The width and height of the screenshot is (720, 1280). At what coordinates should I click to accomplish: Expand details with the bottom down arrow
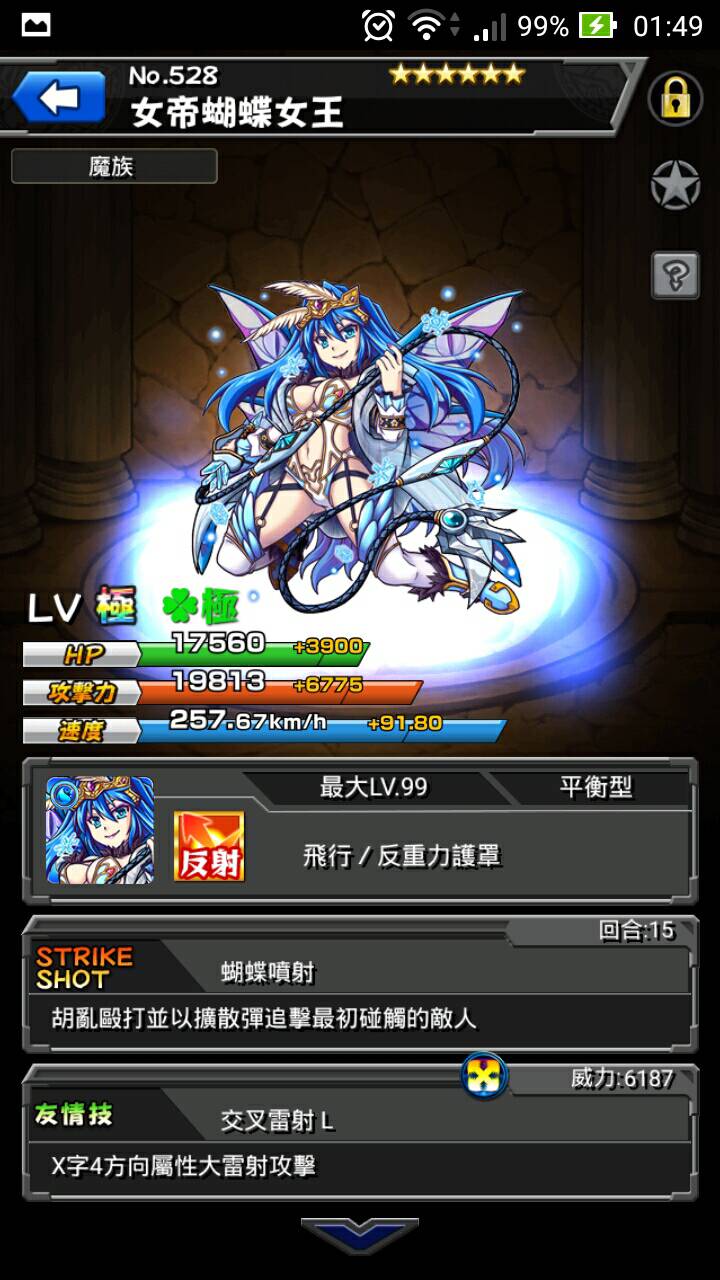(360, 1236)
